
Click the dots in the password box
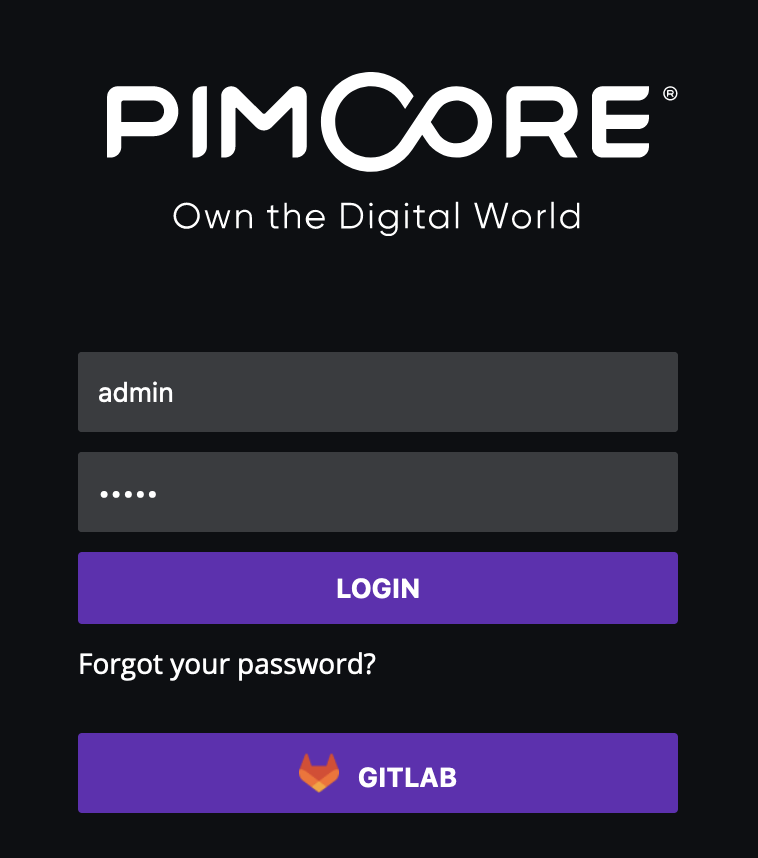point(127,492)
